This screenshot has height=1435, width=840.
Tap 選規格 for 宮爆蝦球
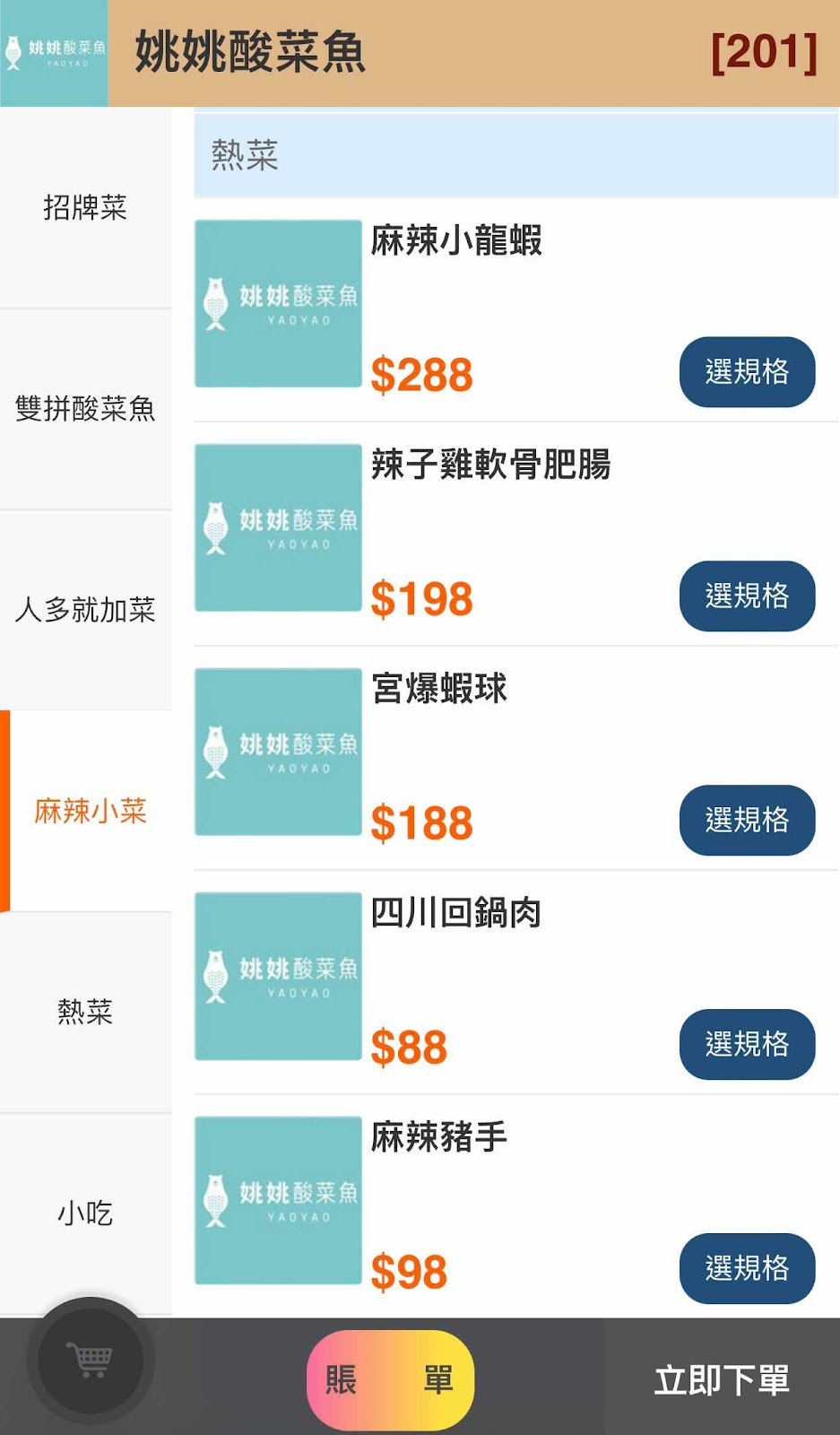click(x=747, y=821)
